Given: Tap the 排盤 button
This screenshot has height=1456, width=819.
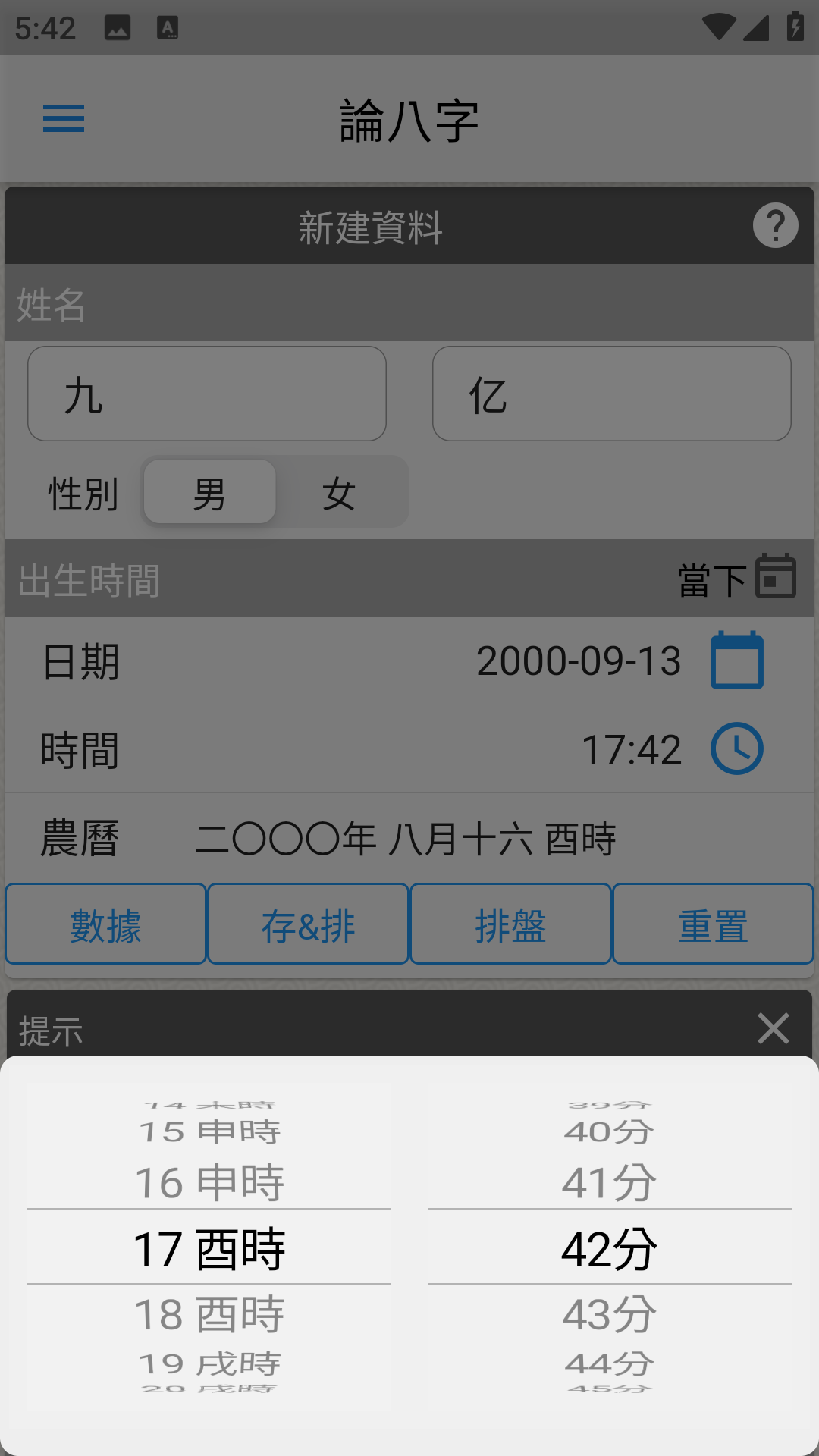Looking at the screenshot, I should (510, 924).
